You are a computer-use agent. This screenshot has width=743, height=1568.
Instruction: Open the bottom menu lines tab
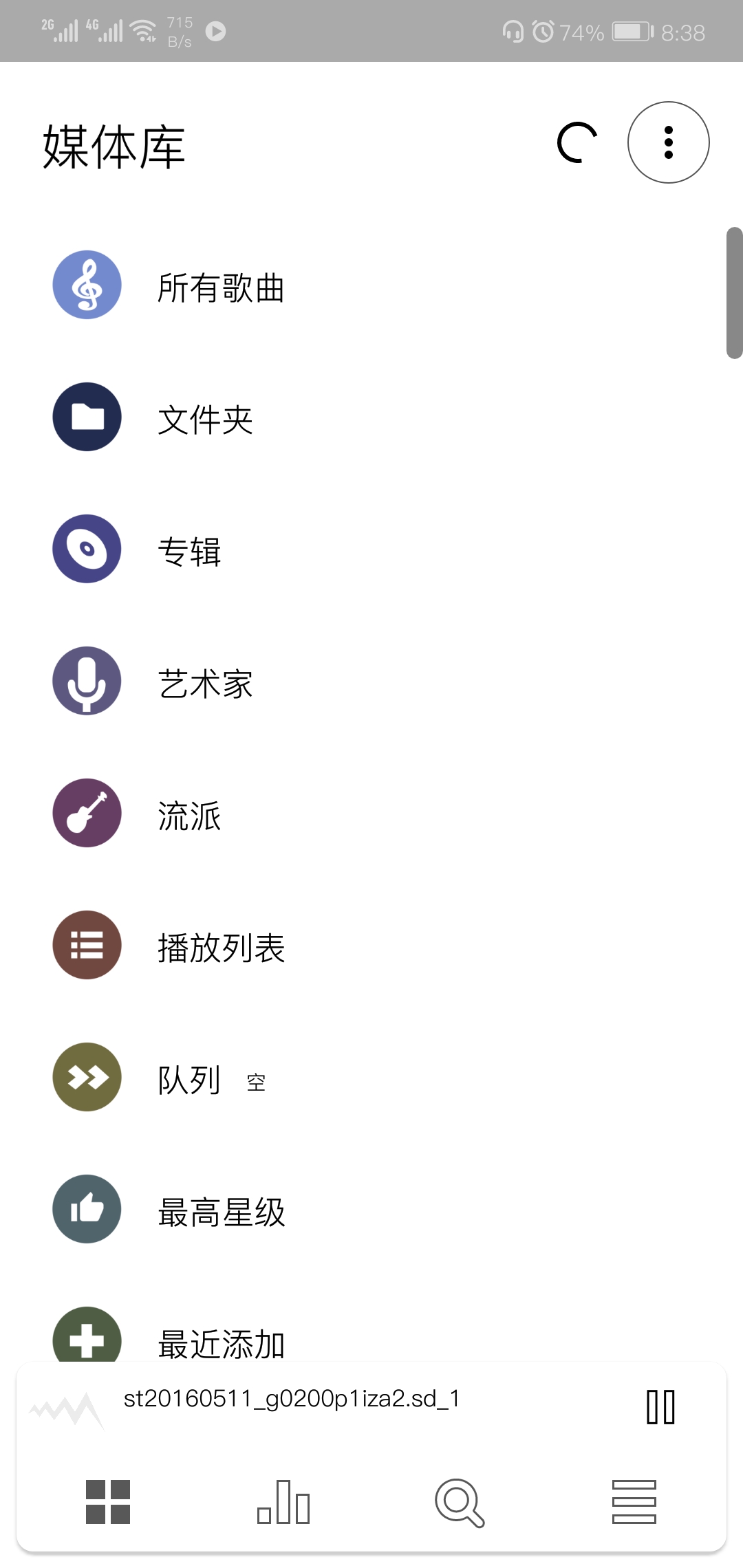pyautogui.click(x=634, y=1502)
